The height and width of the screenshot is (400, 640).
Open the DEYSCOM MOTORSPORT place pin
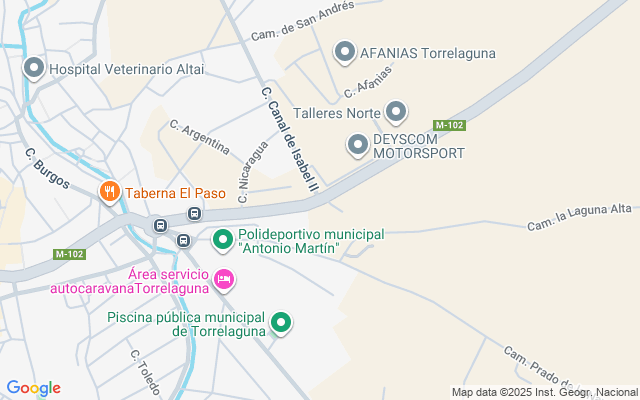[358, 146]
